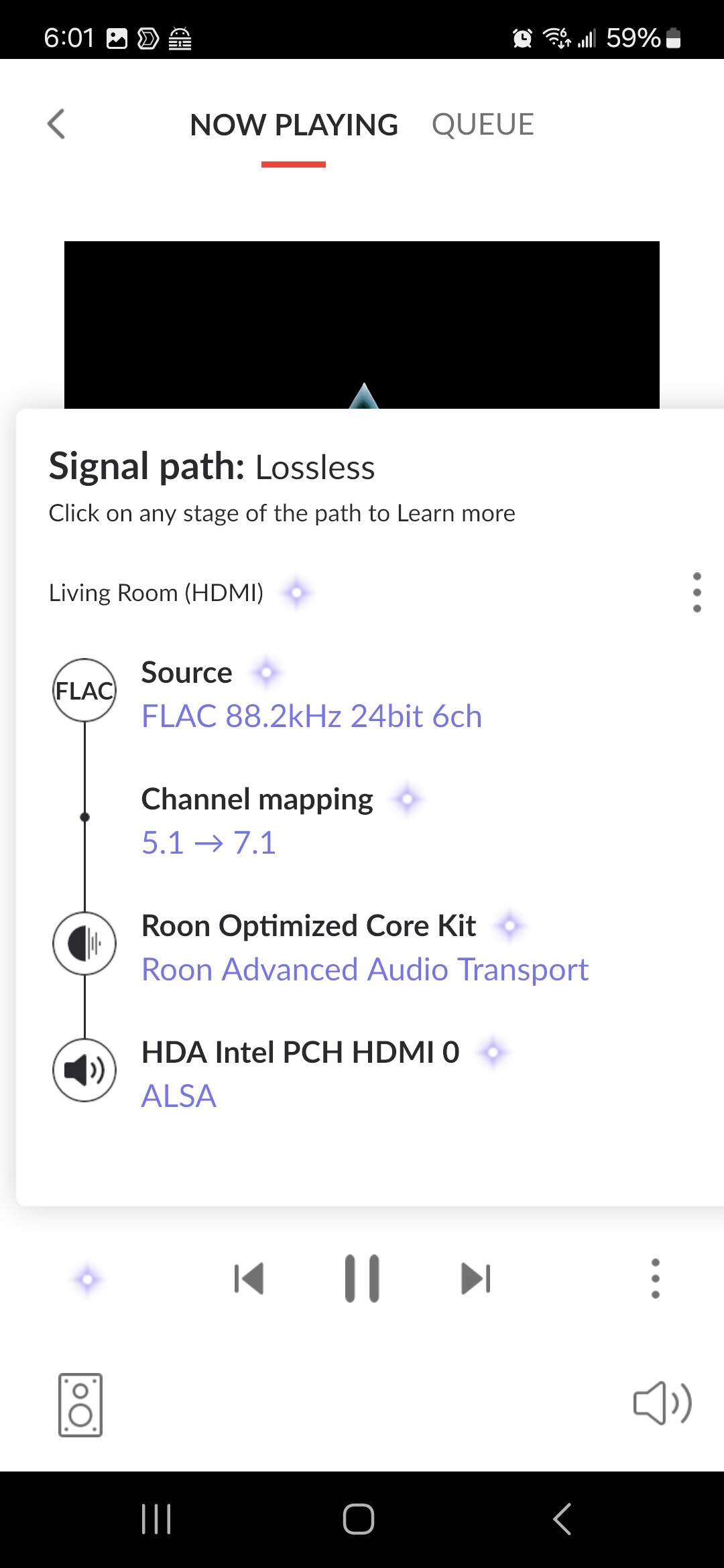Open the zone speaker selector
This screenshot has width=724, height=1568.
[x=80, y=1404]
